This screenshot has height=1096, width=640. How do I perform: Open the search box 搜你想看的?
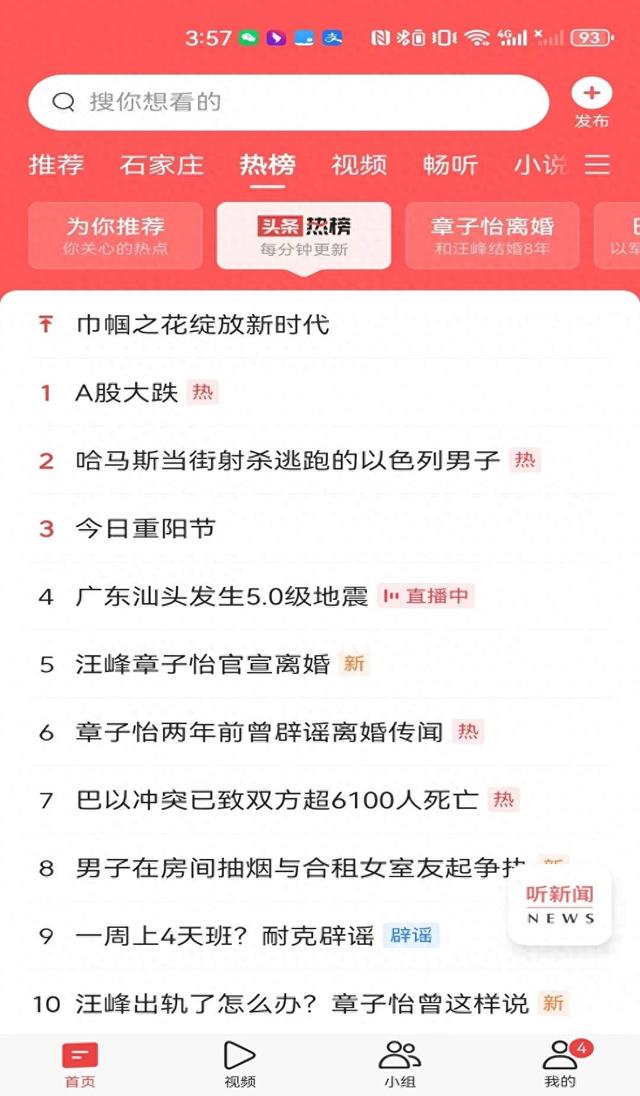(288, 102)
